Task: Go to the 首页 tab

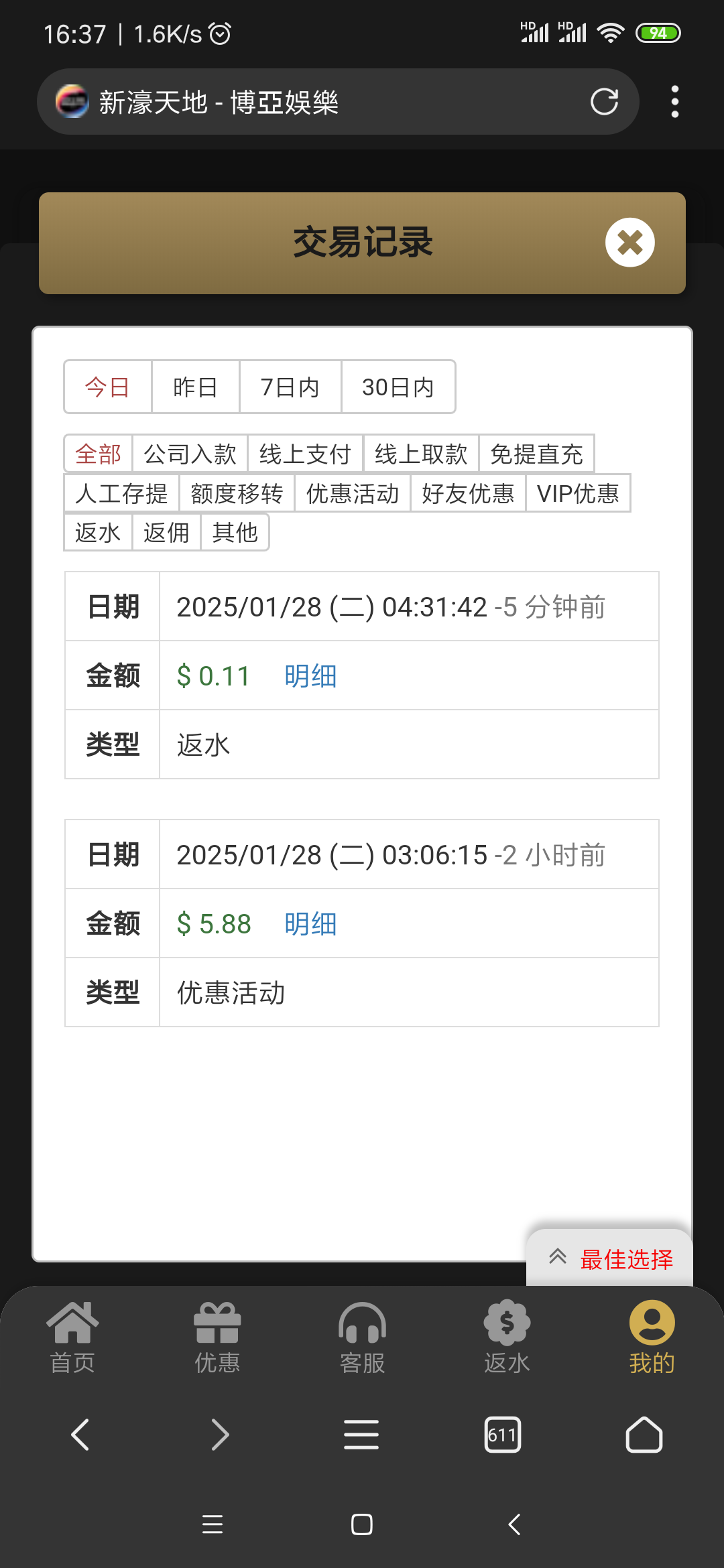Action: [x=72, y=1337]
